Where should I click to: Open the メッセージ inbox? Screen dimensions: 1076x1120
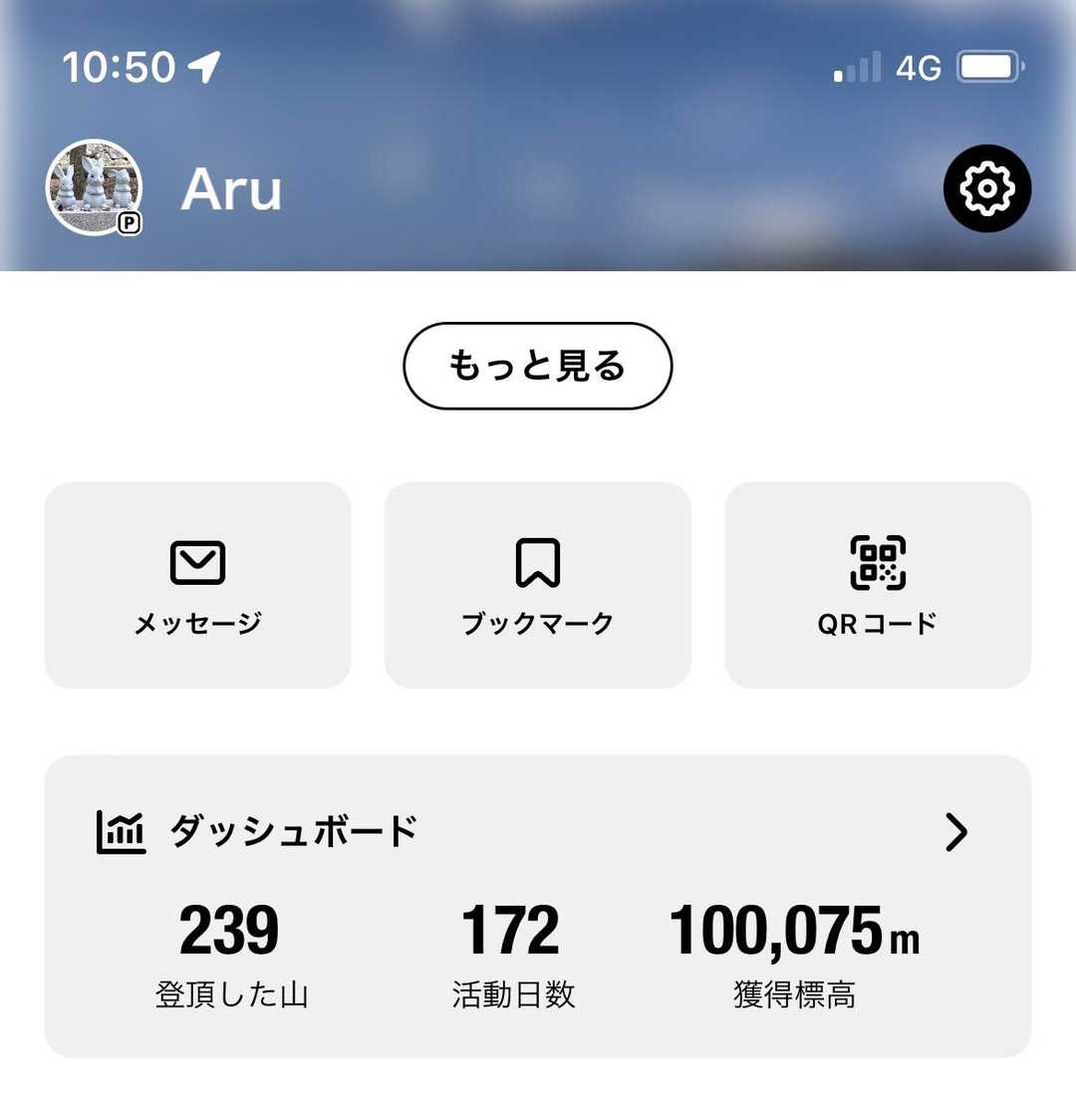[x=197, y=585]
